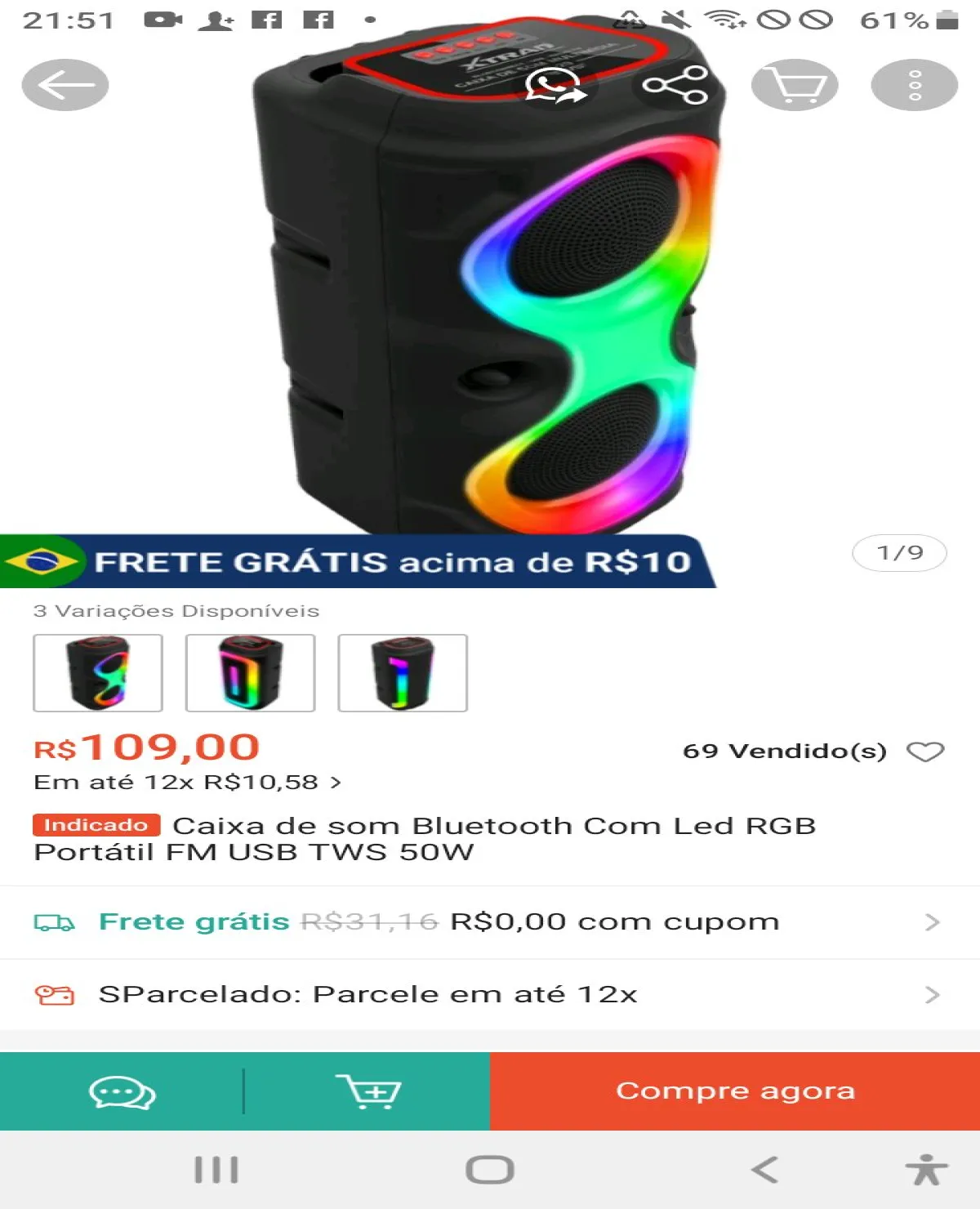Open the three-dot overflow menu
Viewport: 980px width, 1209px height.
[914, 85]
